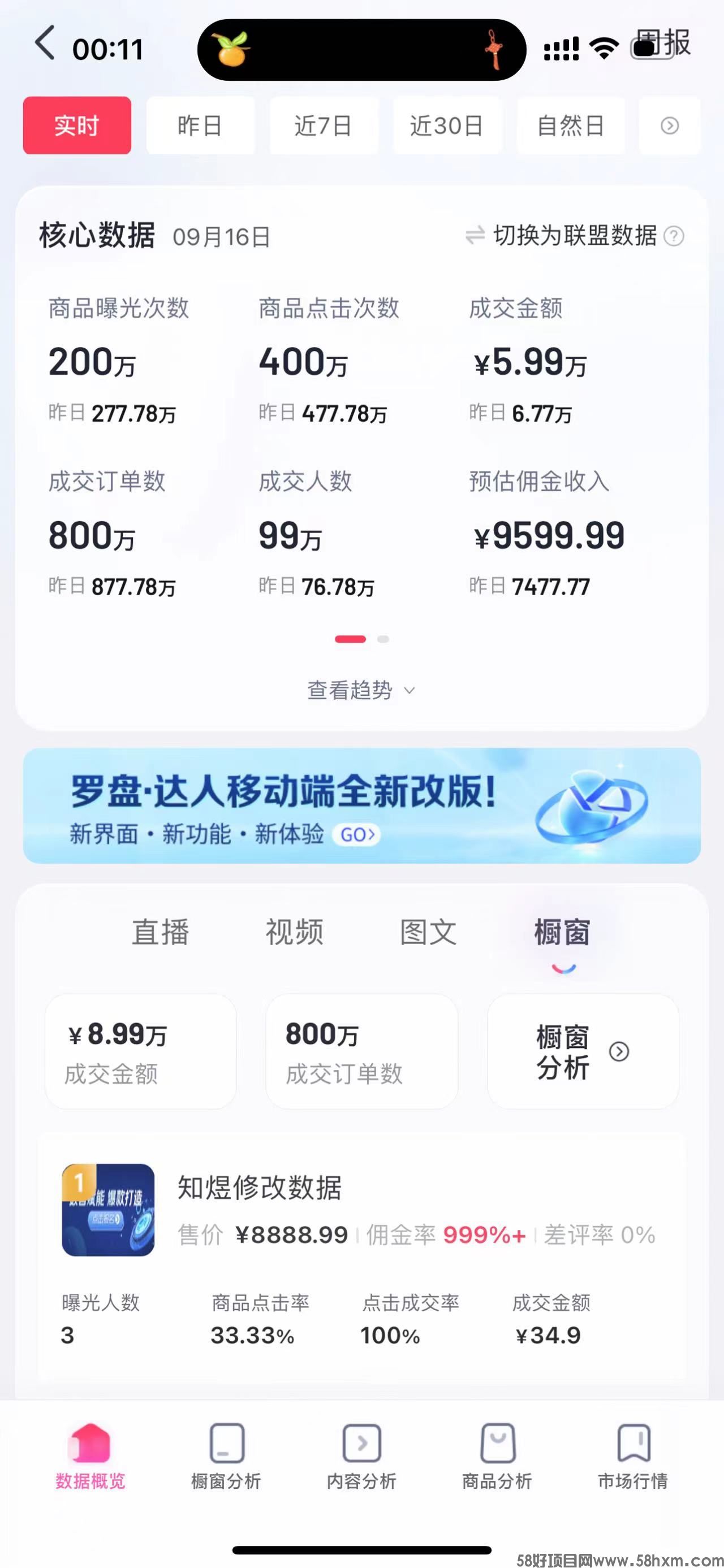Select the 实时 time filter

tap(77, 125)
